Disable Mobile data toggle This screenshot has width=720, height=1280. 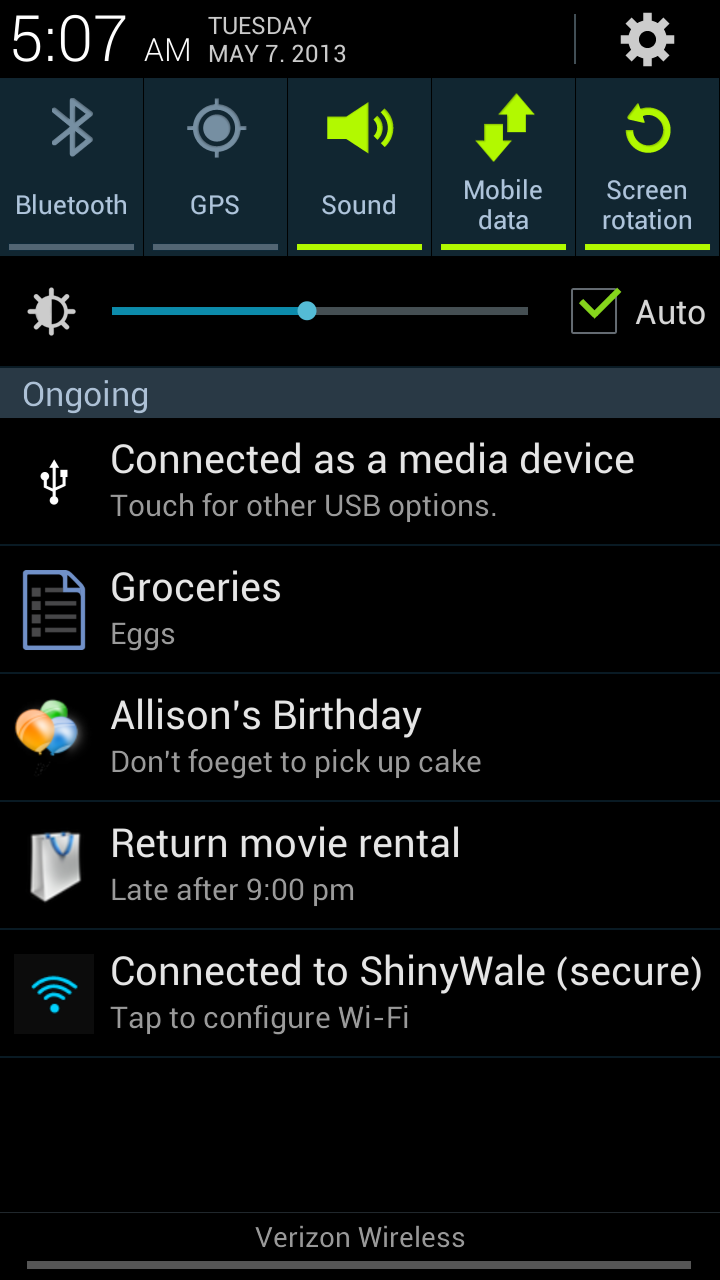[503, 165]
